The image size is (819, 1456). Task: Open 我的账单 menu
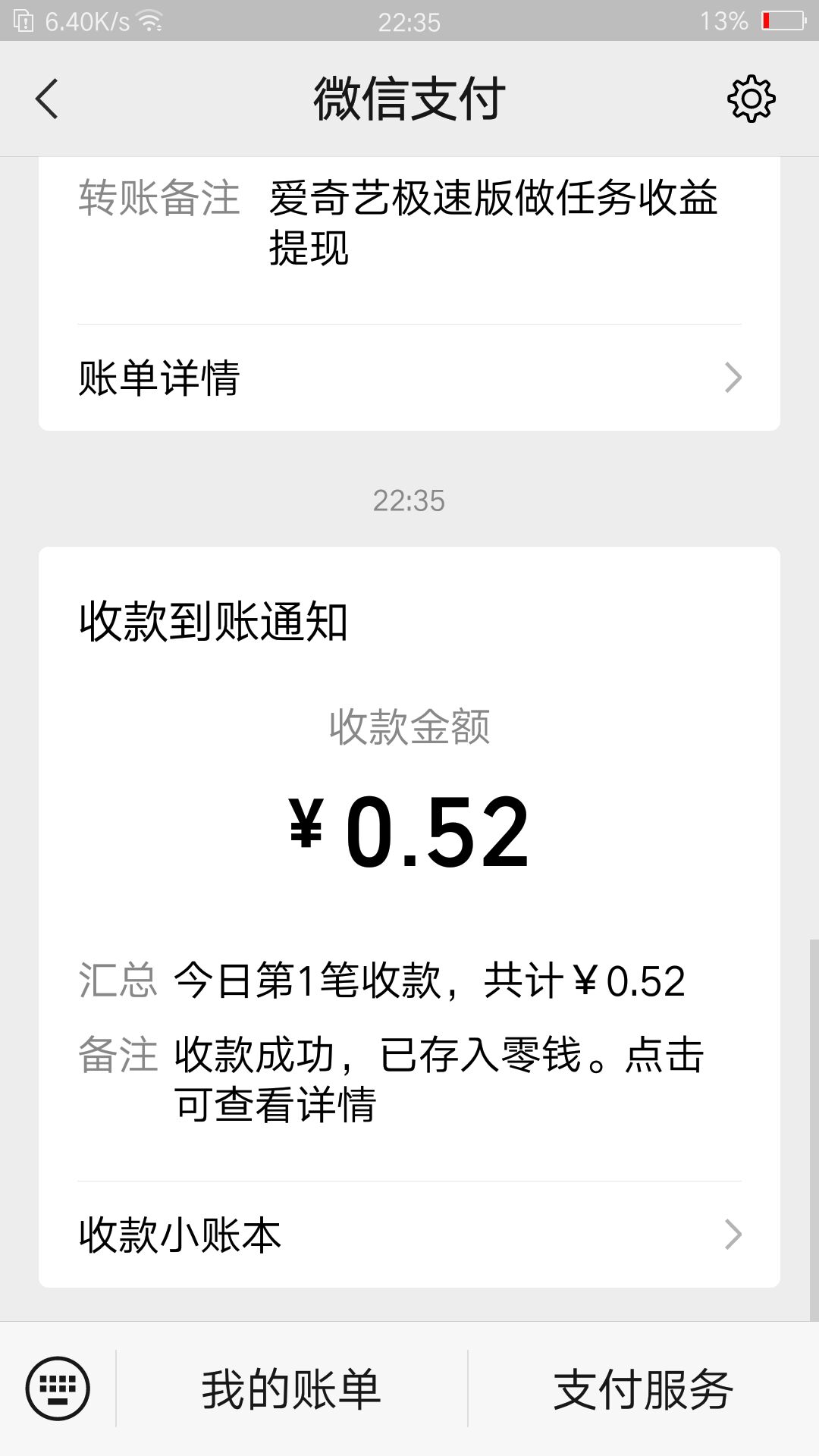[291, 1389]
